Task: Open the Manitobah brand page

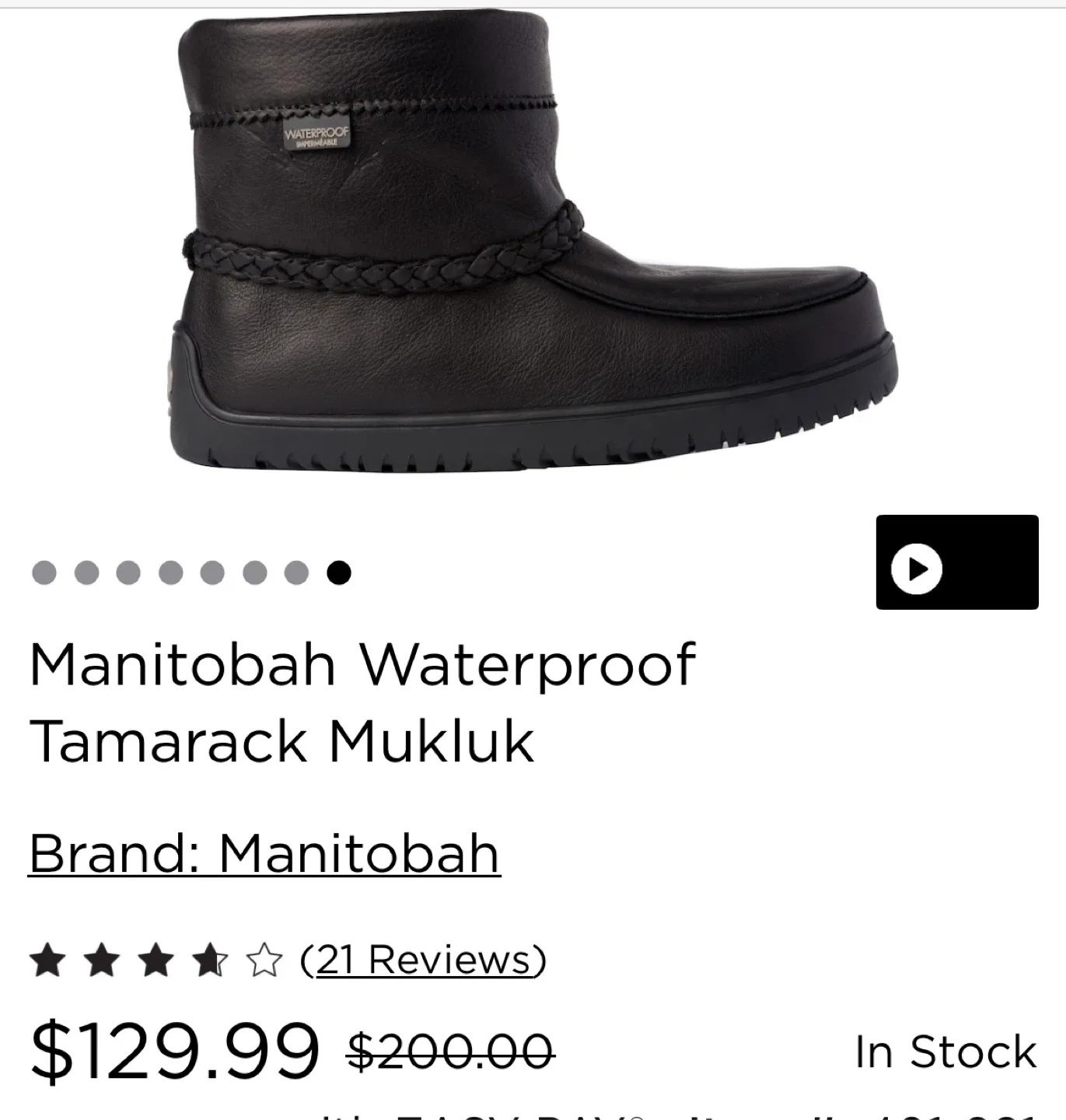Action: 265,852
